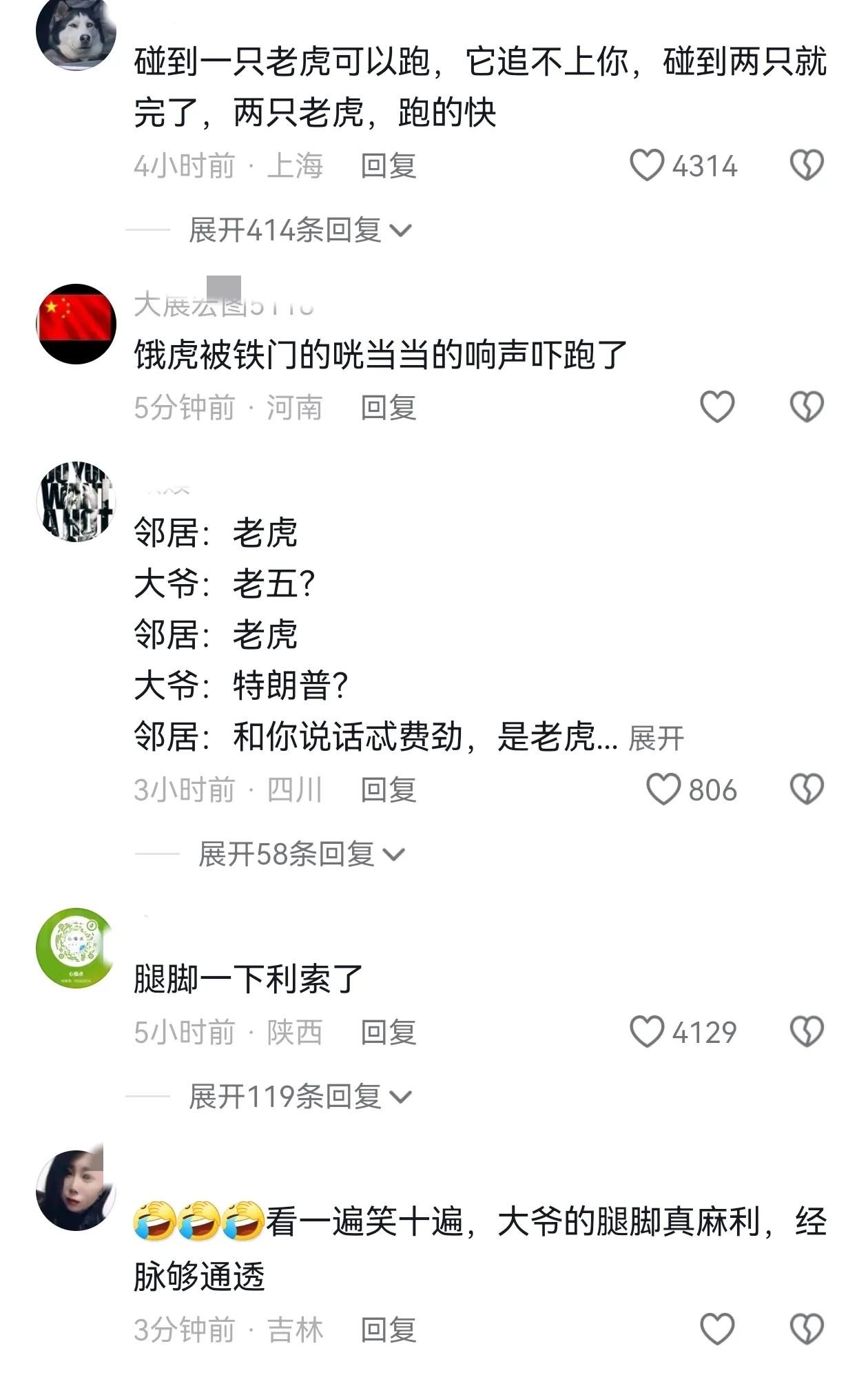Reply to the Jilin comment
The height and width of the screenshot is (1377, 868).
[x=389, y=1329]
